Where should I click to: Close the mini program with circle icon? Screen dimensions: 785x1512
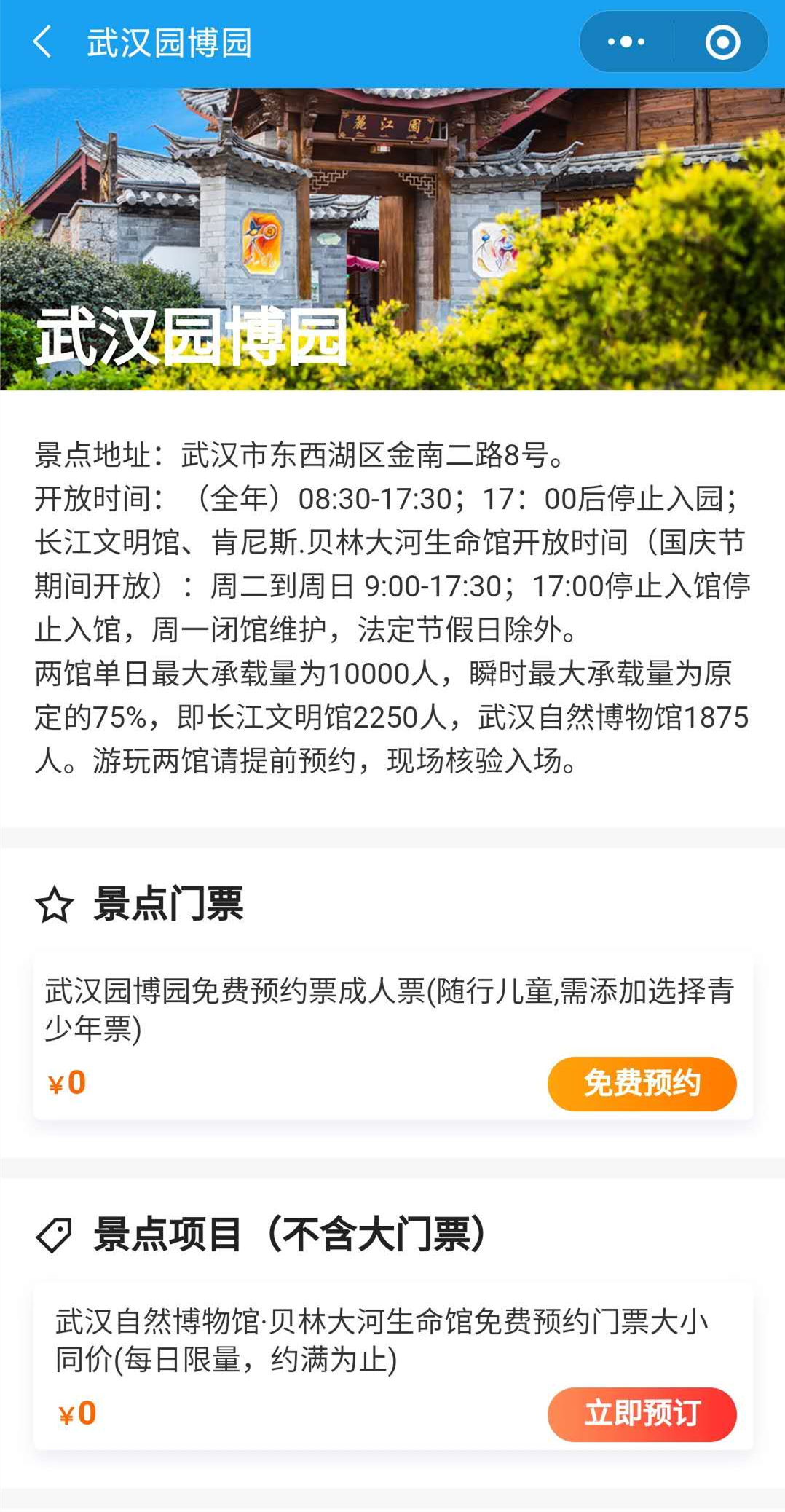coord(722,42)
